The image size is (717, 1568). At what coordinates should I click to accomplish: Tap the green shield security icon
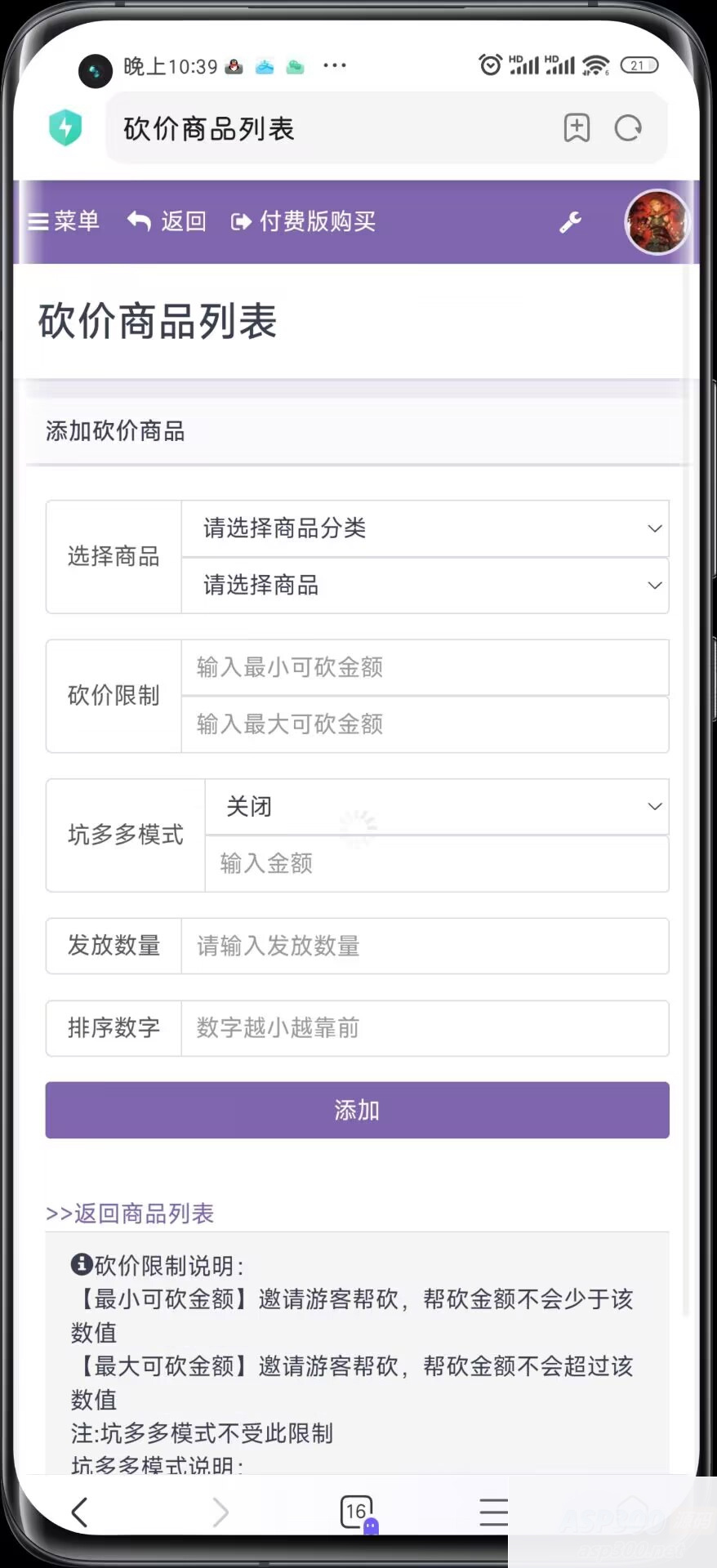(65, 128)
